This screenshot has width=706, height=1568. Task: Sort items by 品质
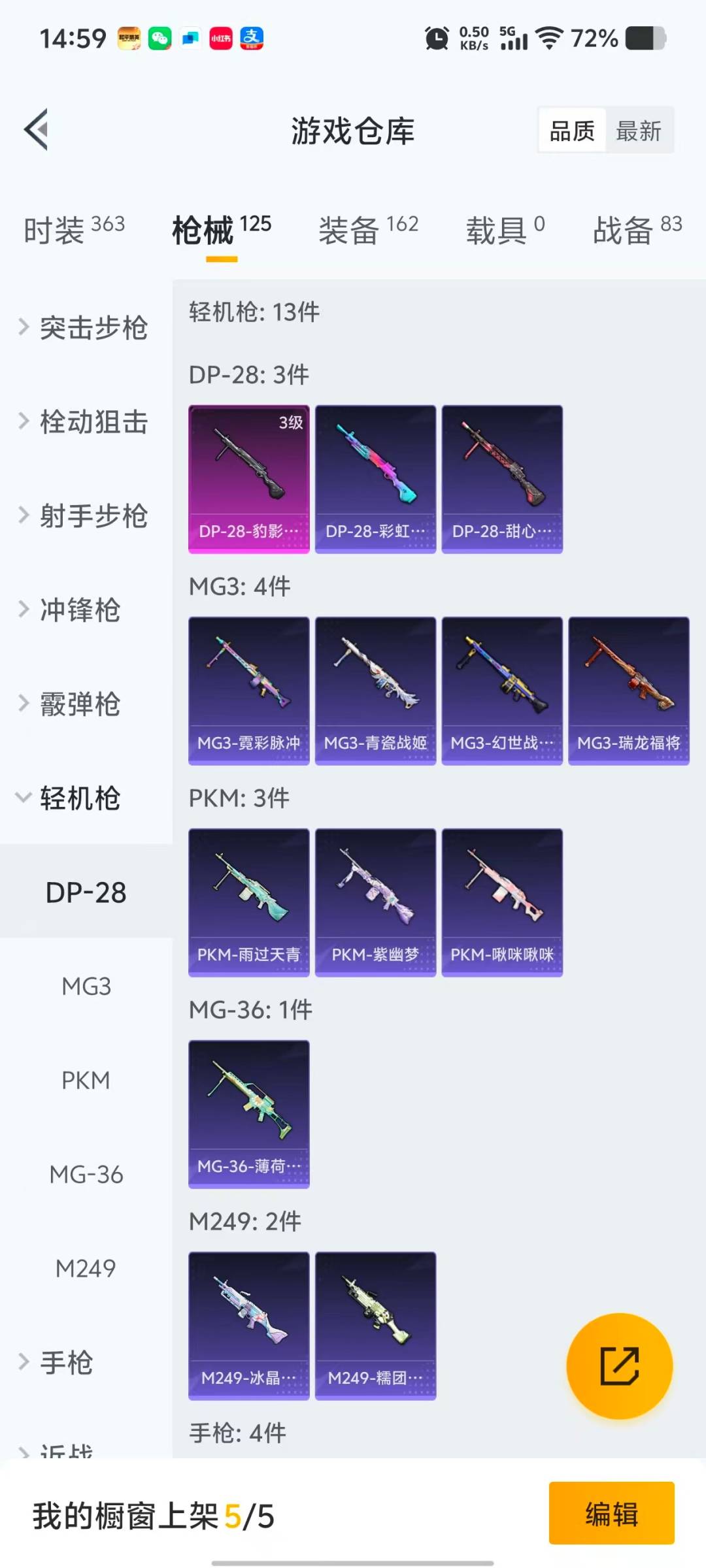[x=571, y=130]
